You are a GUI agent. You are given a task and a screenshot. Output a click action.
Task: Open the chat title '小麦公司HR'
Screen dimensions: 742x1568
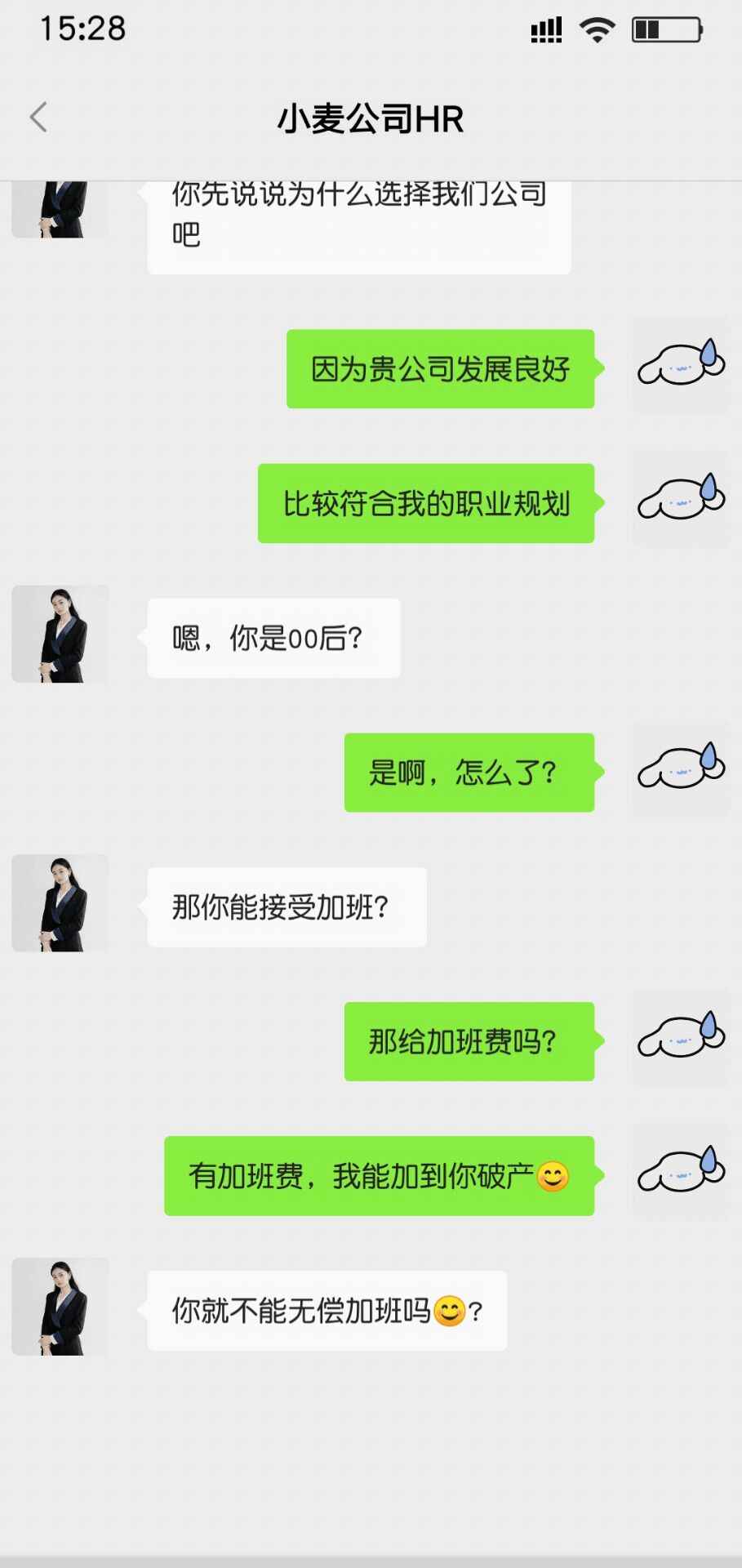[370, 118]
